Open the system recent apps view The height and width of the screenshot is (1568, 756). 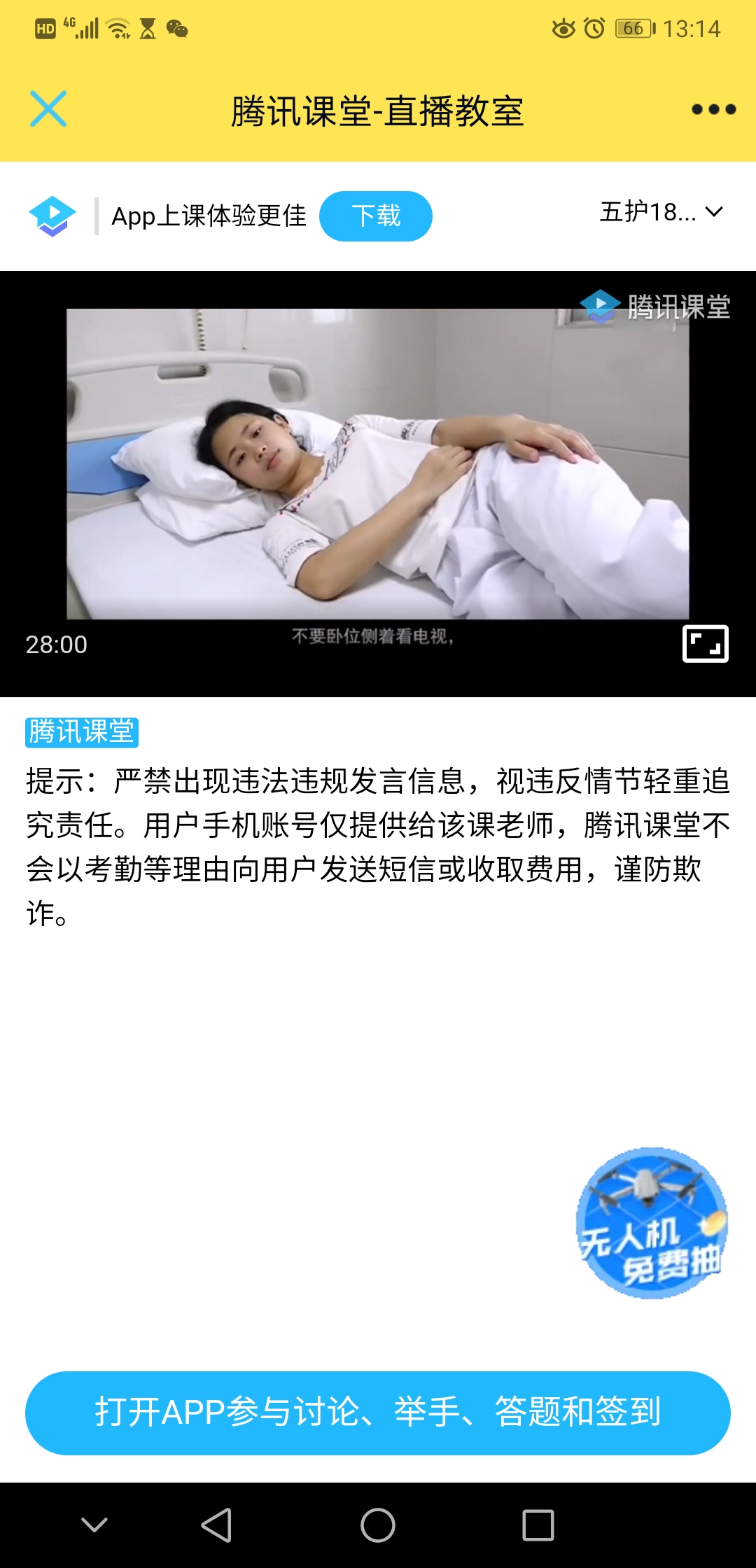[538, 1525]
